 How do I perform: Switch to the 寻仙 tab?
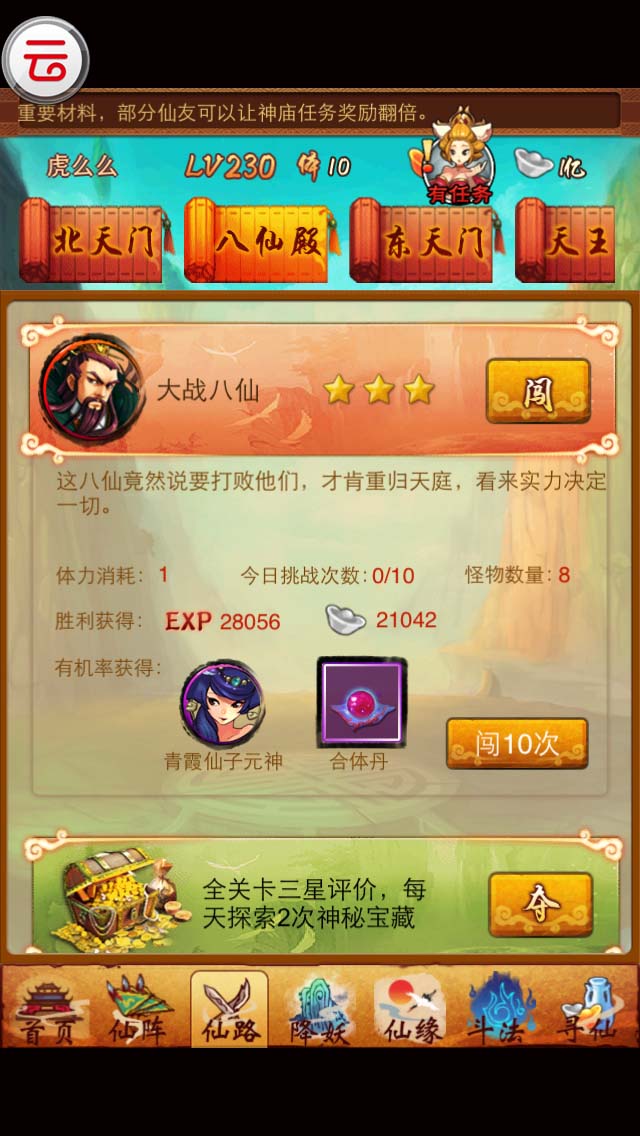(x=589, y=1010)
